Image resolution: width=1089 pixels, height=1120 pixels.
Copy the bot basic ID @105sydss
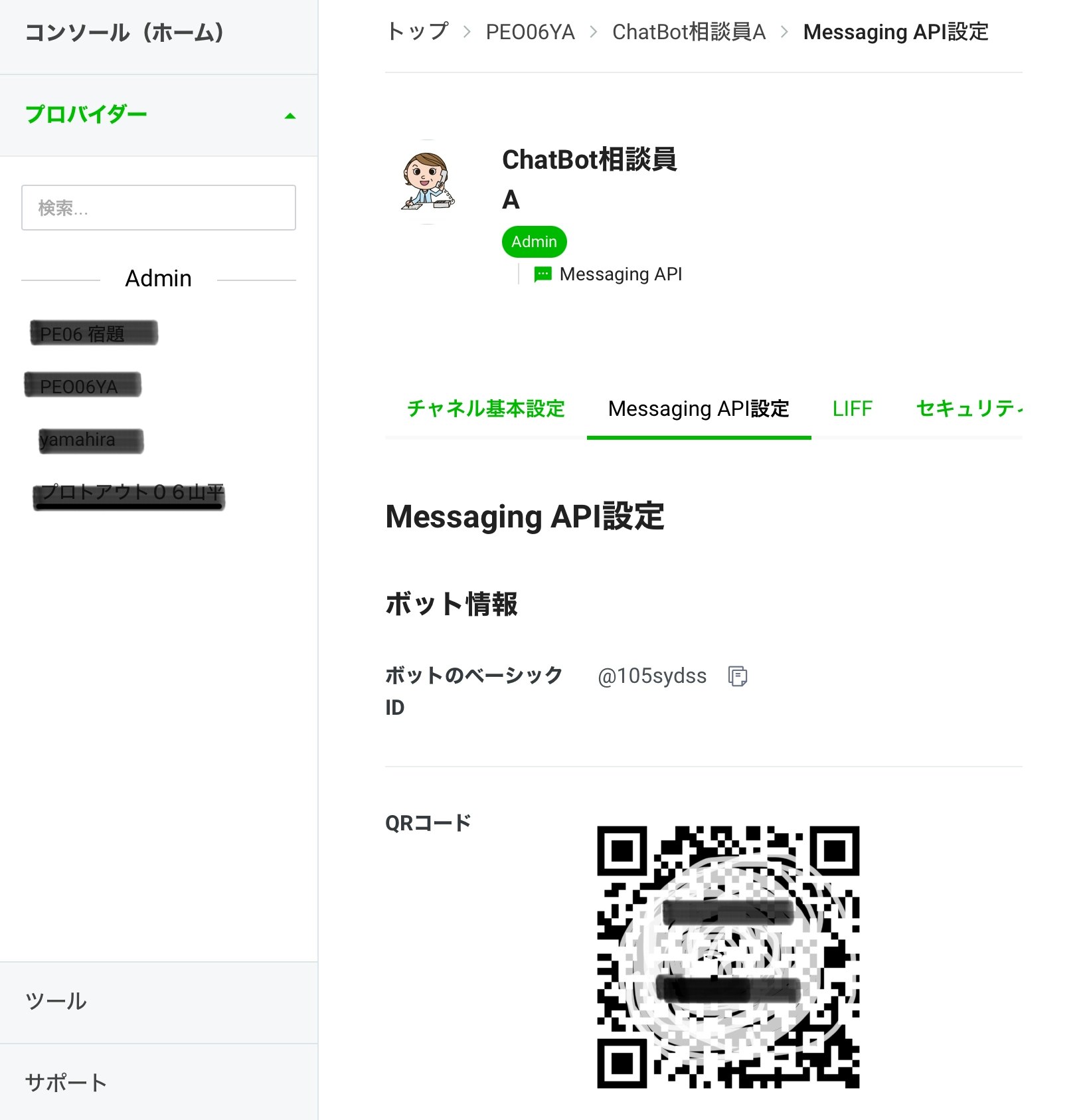[738, 676]
